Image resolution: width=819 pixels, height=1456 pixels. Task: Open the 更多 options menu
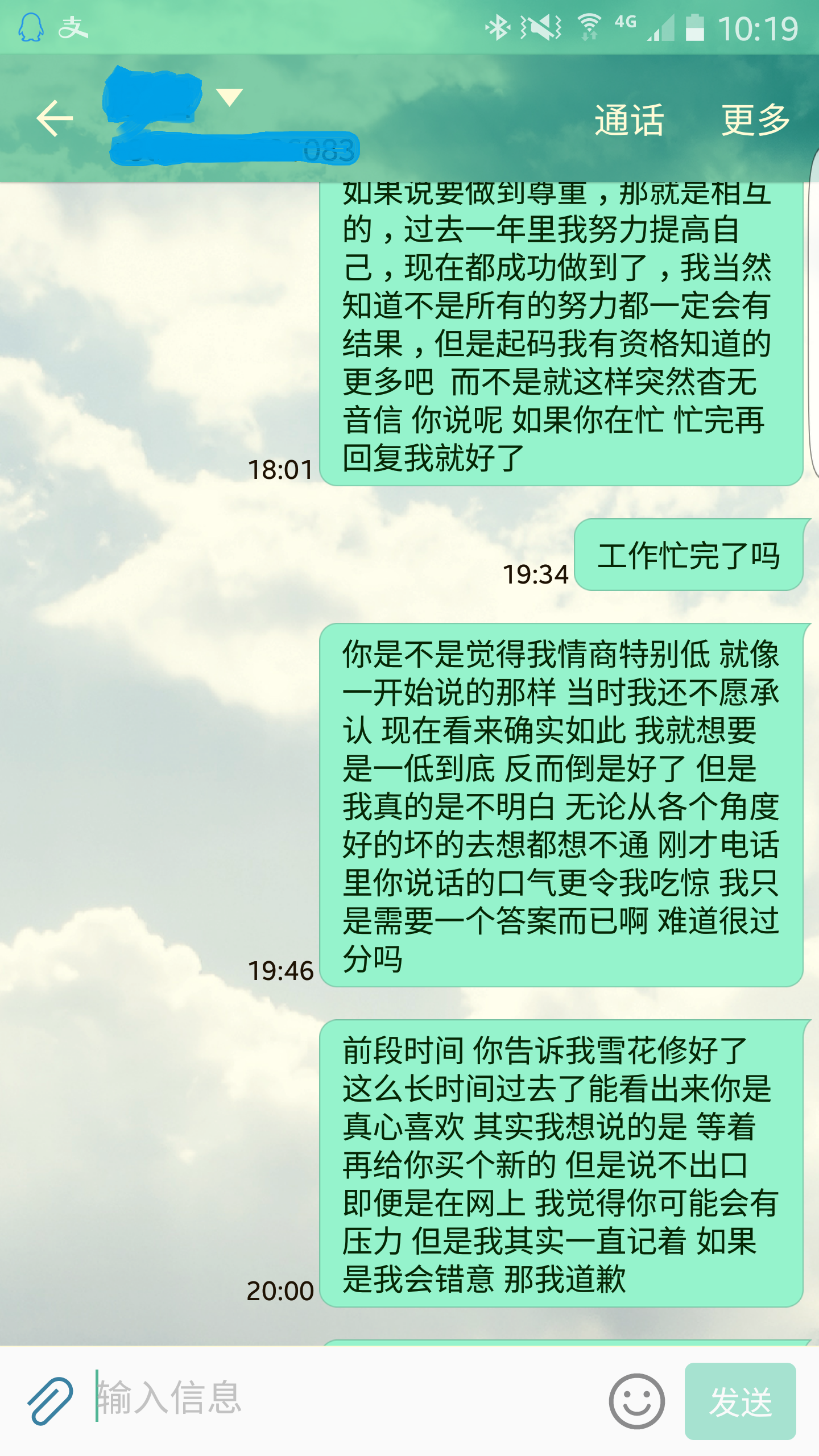756,119
